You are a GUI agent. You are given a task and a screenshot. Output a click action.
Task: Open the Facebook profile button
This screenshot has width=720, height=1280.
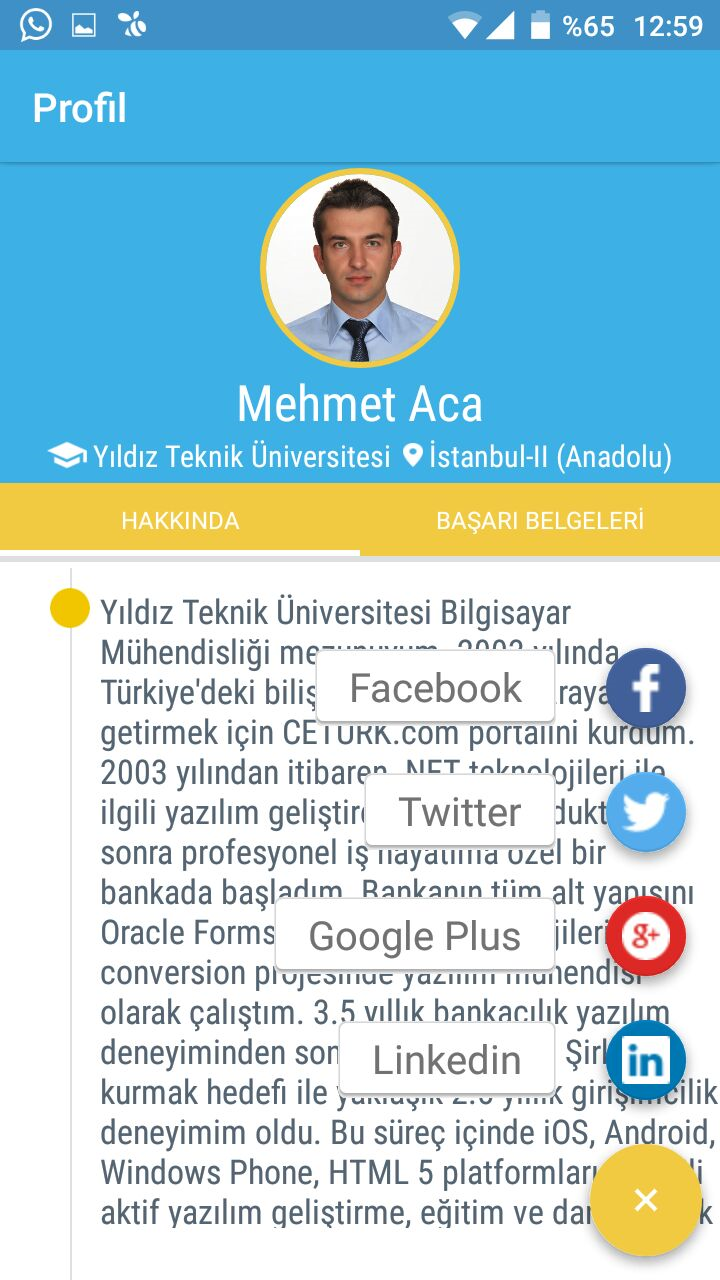[x=646, y=688]
